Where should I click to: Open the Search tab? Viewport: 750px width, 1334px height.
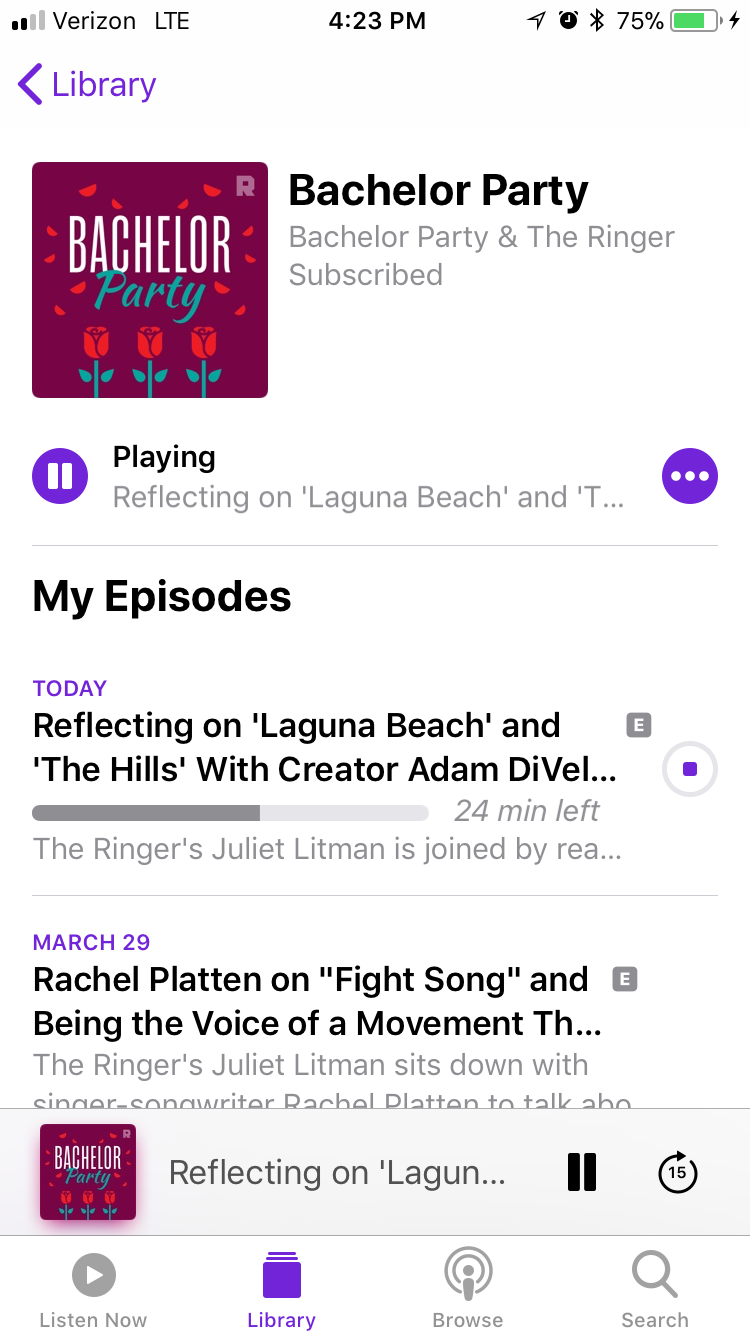[x=655, y=1290]
